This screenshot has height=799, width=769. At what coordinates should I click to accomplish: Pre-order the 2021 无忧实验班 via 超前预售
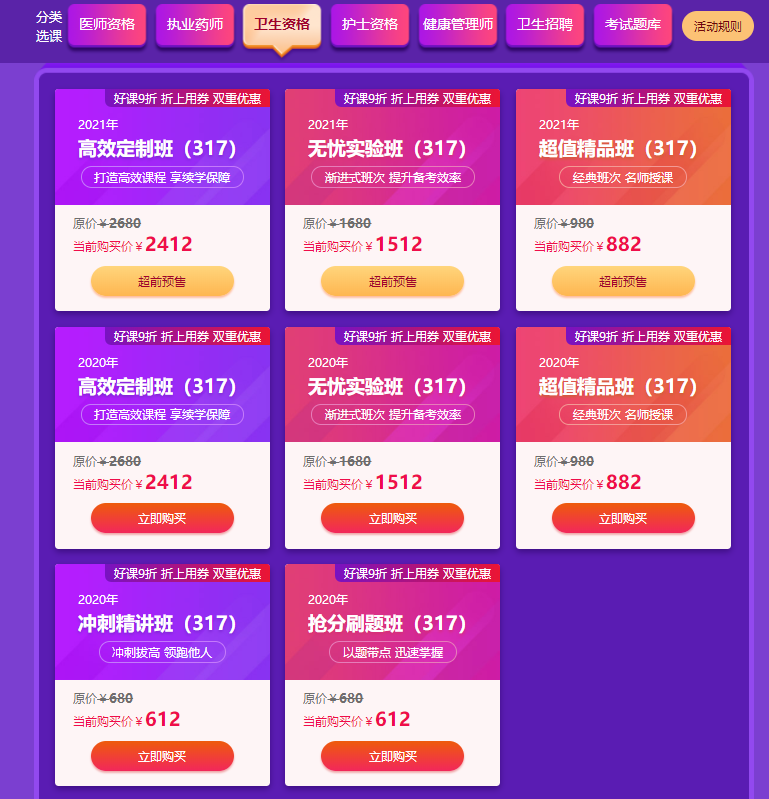click(x=392, y=281)
